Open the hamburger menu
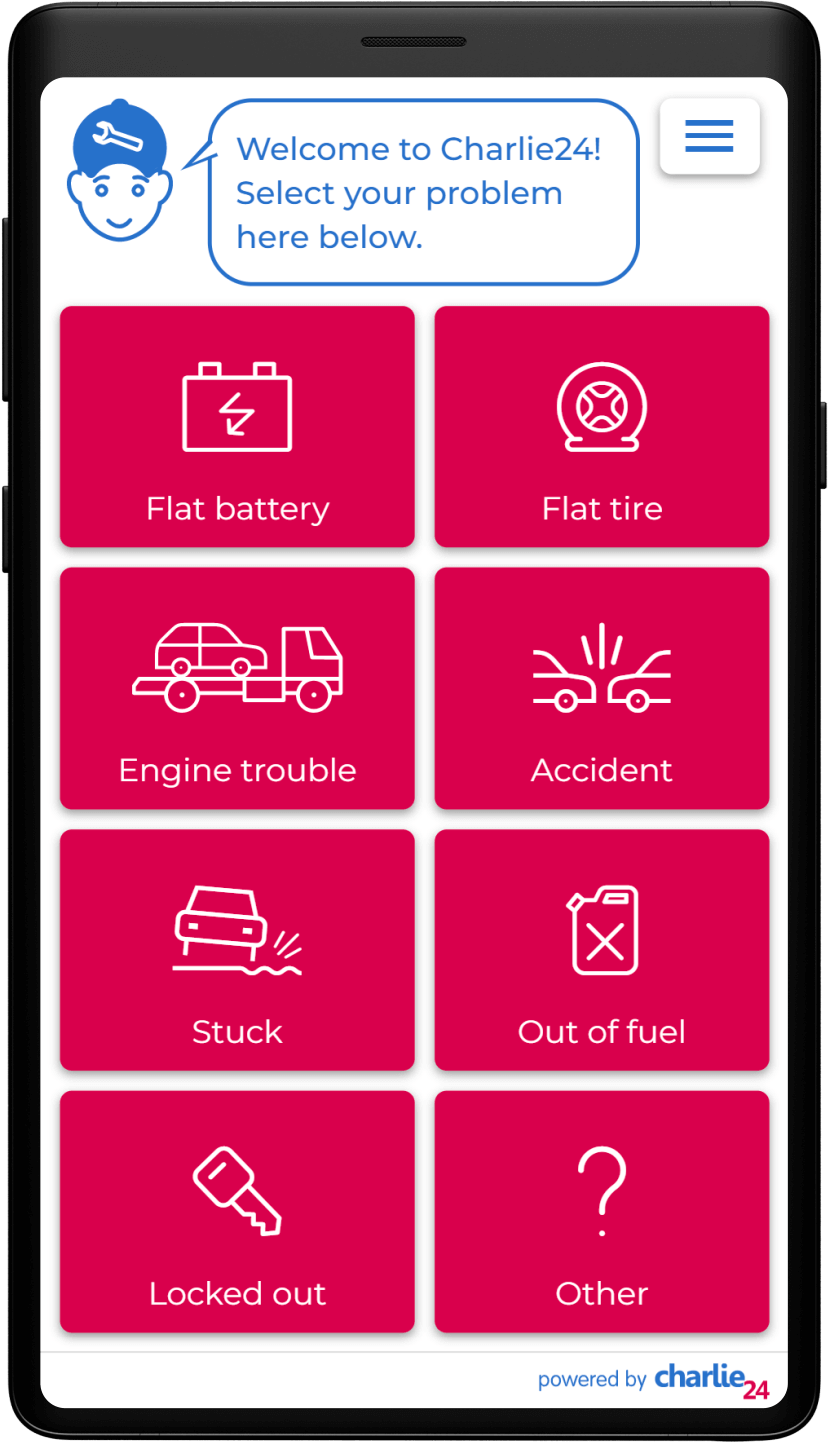 tap(710, 136)
